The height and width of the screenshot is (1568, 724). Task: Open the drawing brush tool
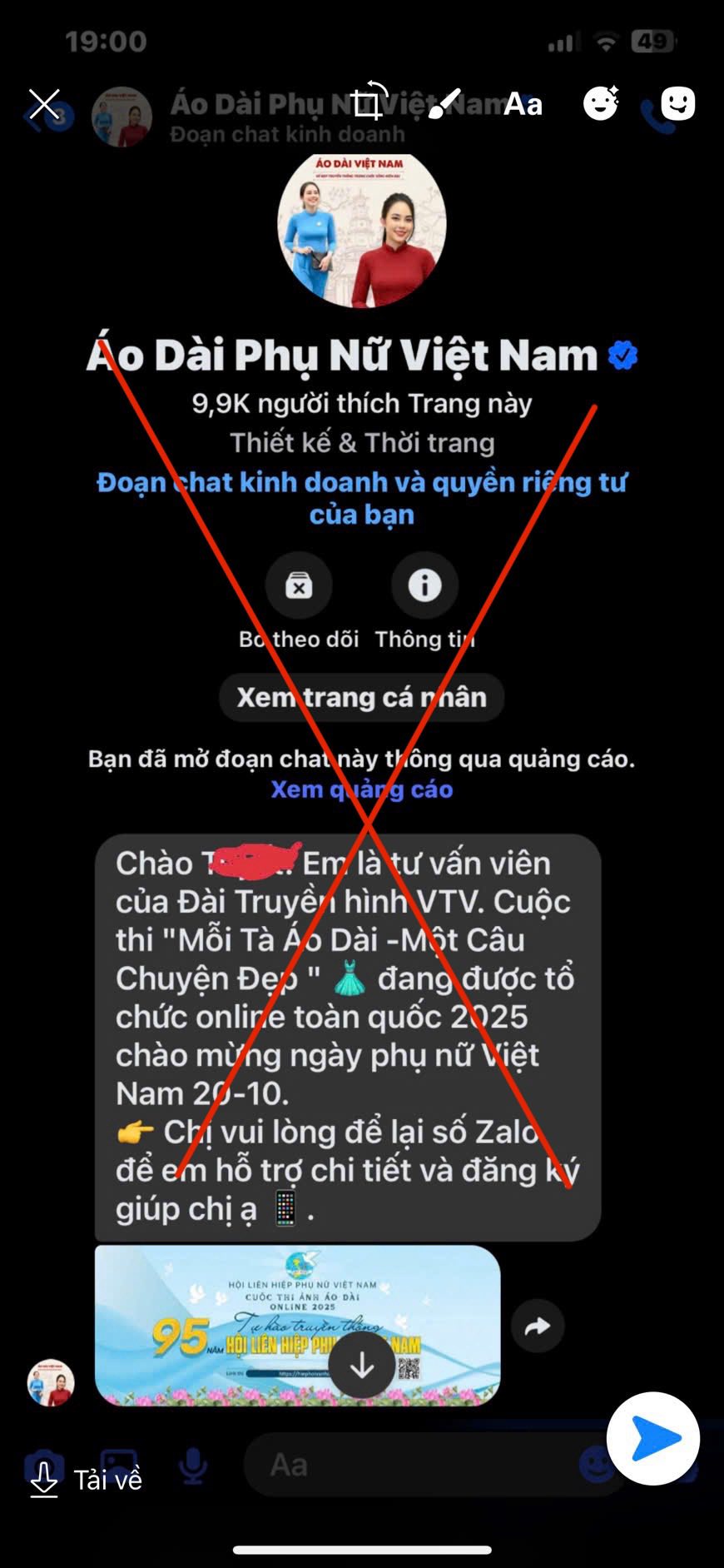point(444,104)
